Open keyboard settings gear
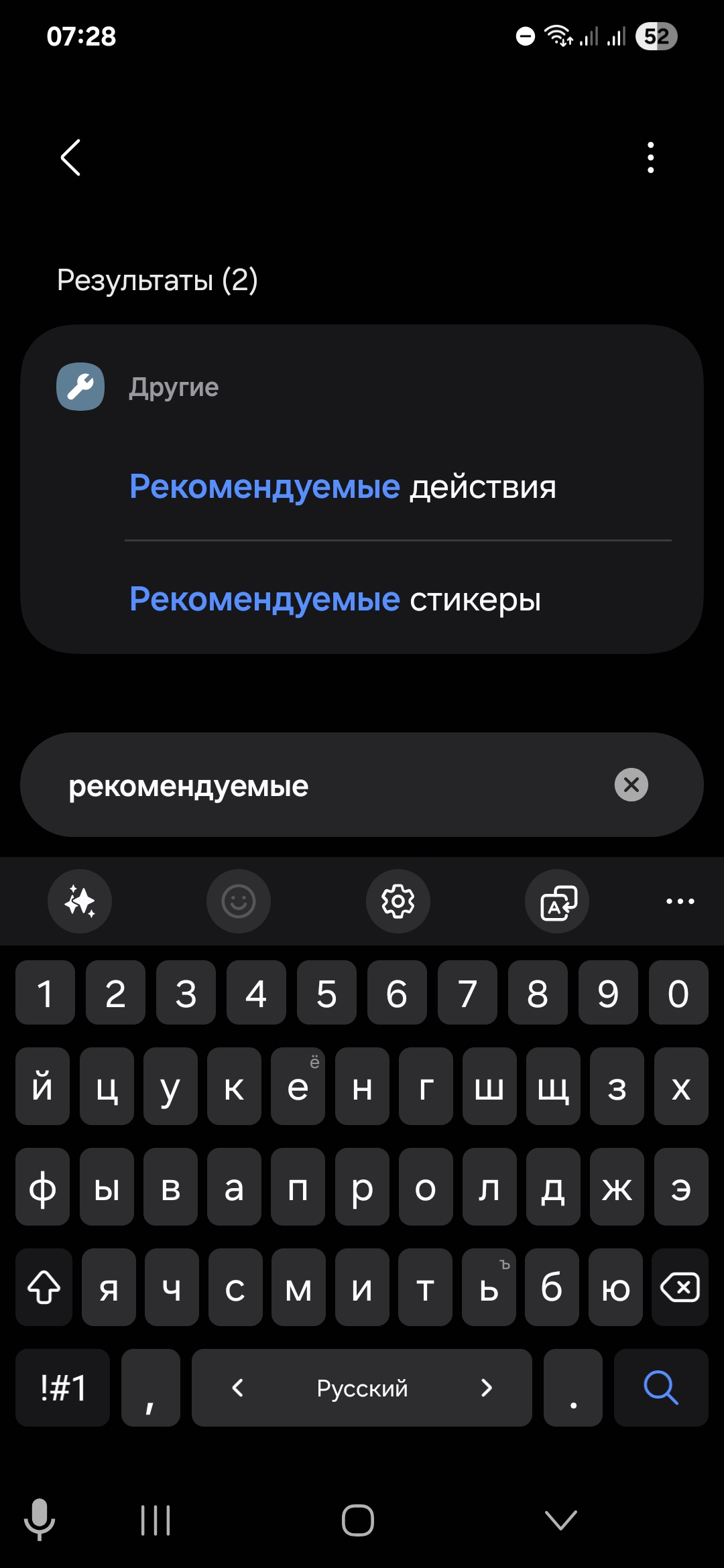Viewport: 724px width, 1568px height. pos(398,901)
